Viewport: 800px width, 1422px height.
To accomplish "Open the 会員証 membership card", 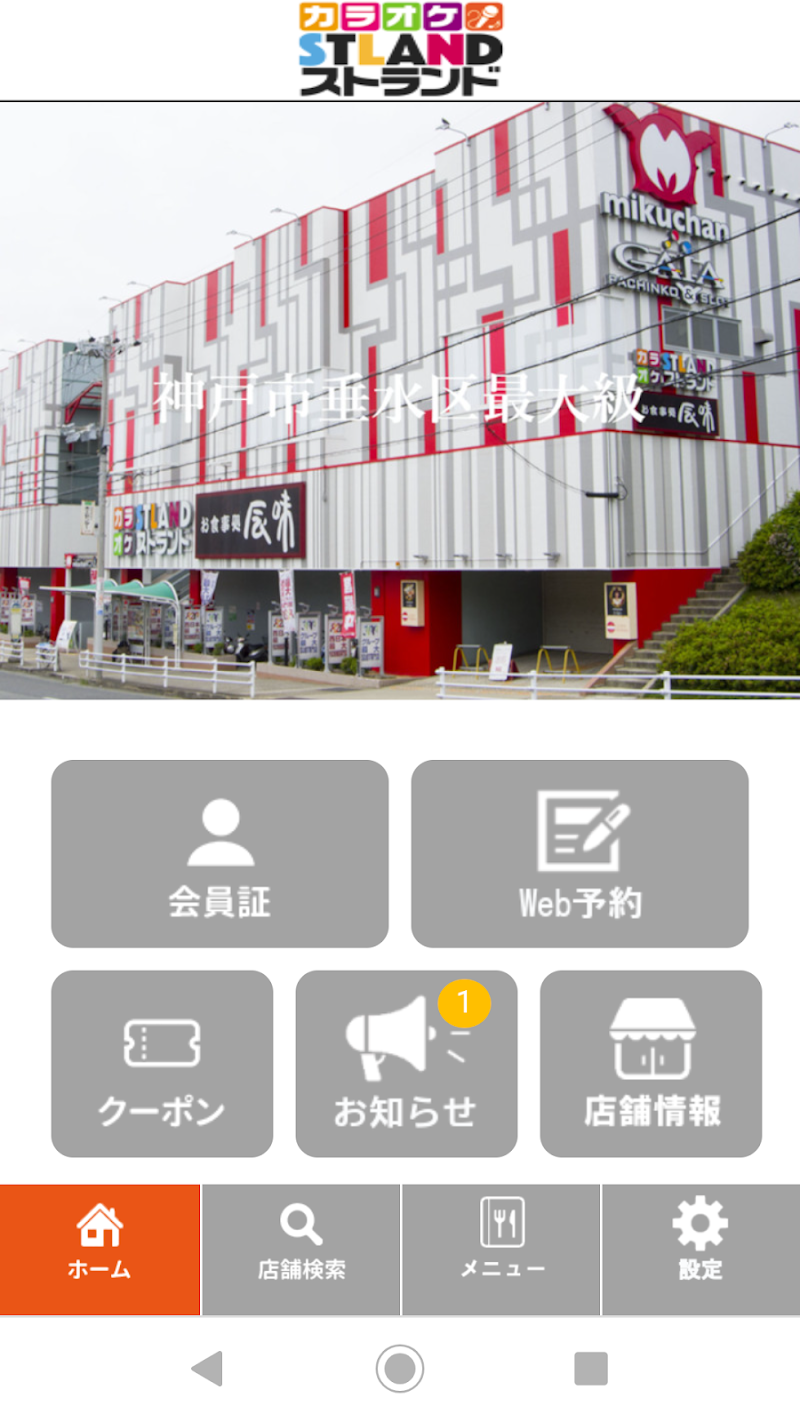I will [x=219, y=854].
